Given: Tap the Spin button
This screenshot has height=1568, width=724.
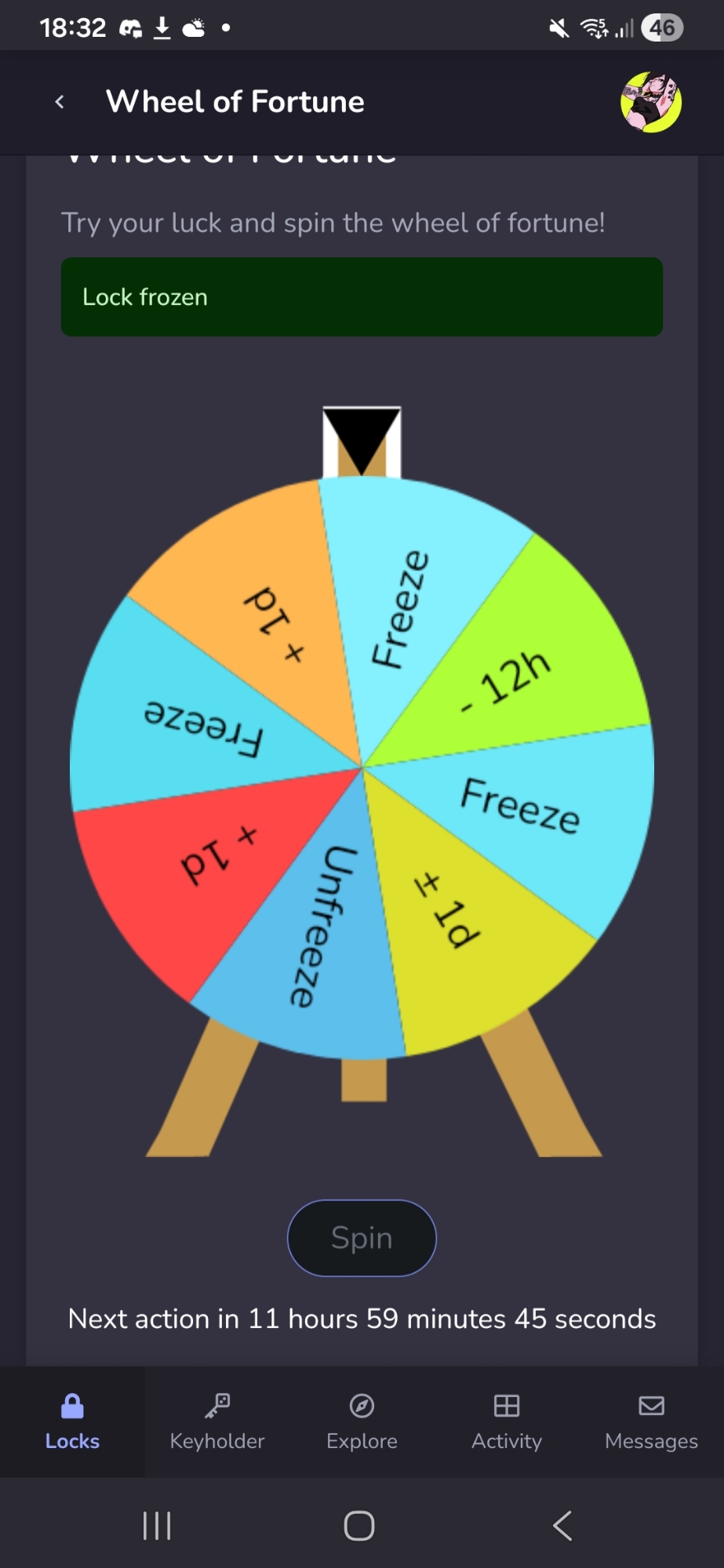Looking at the screenshot, I should pyautogui.click(x=362, y=1238).
